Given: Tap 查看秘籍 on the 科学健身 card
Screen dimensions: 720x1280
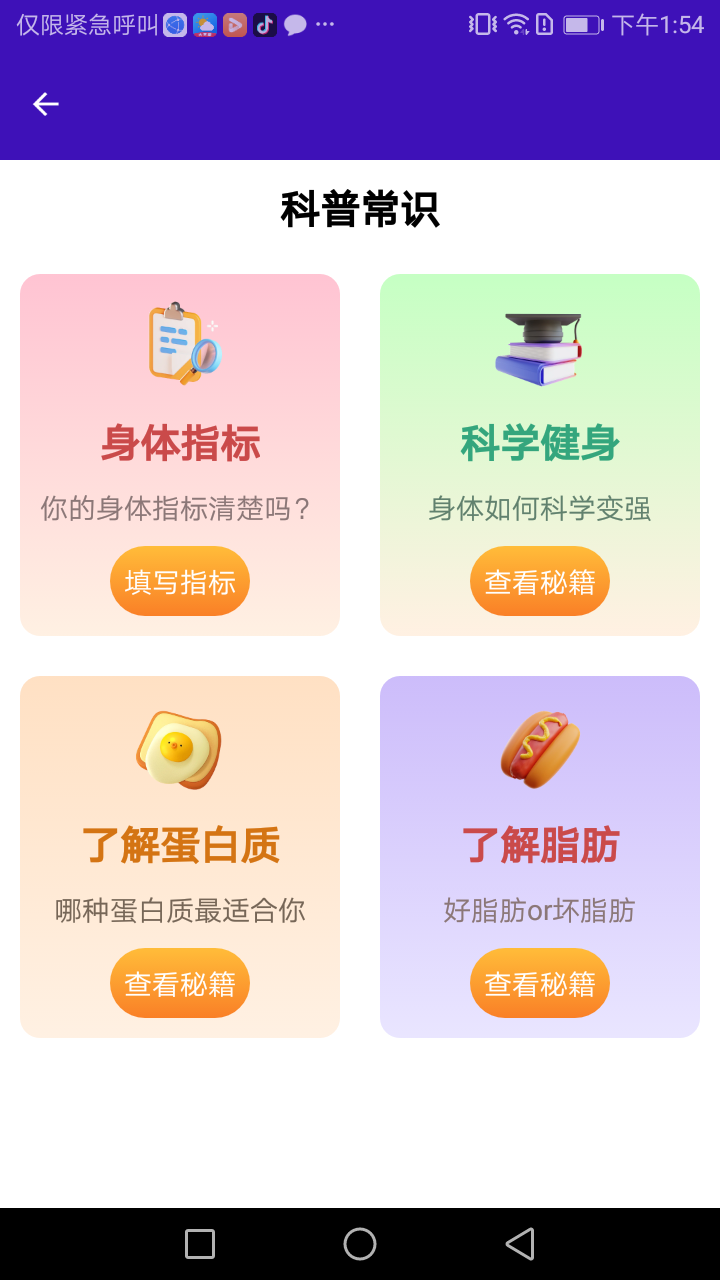Looking at the screenshot, I should click(x=540, y=581).
